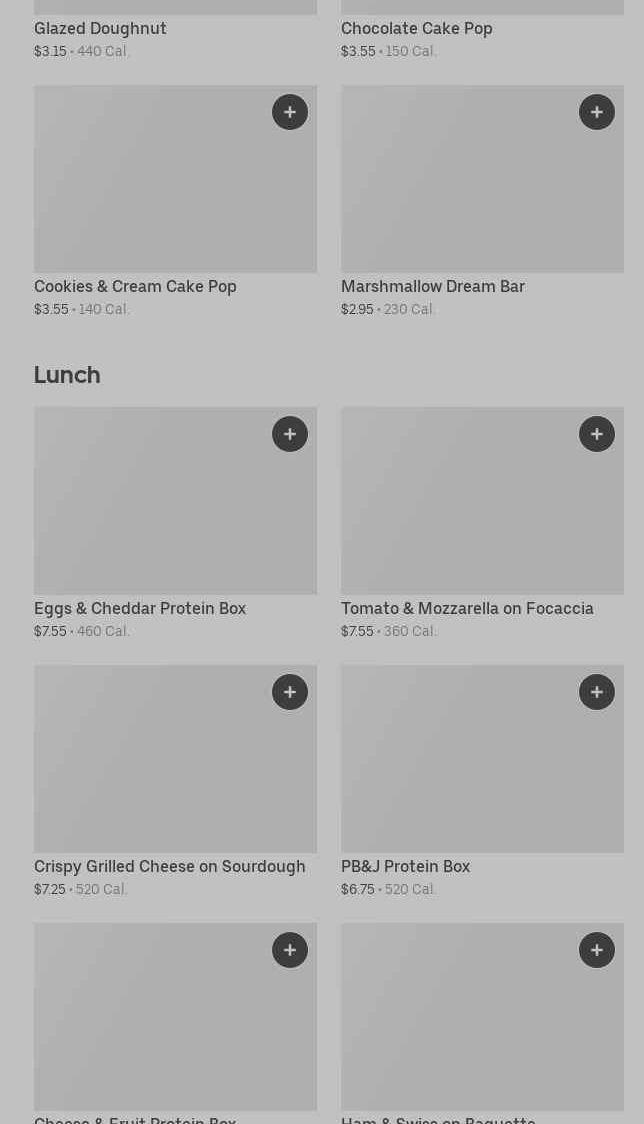This screenshot has width=644, height=1124.
Task: Add Crispy Grilled Cheese on Sourdough
Action: pyautogui.click(x=290, y=692)
